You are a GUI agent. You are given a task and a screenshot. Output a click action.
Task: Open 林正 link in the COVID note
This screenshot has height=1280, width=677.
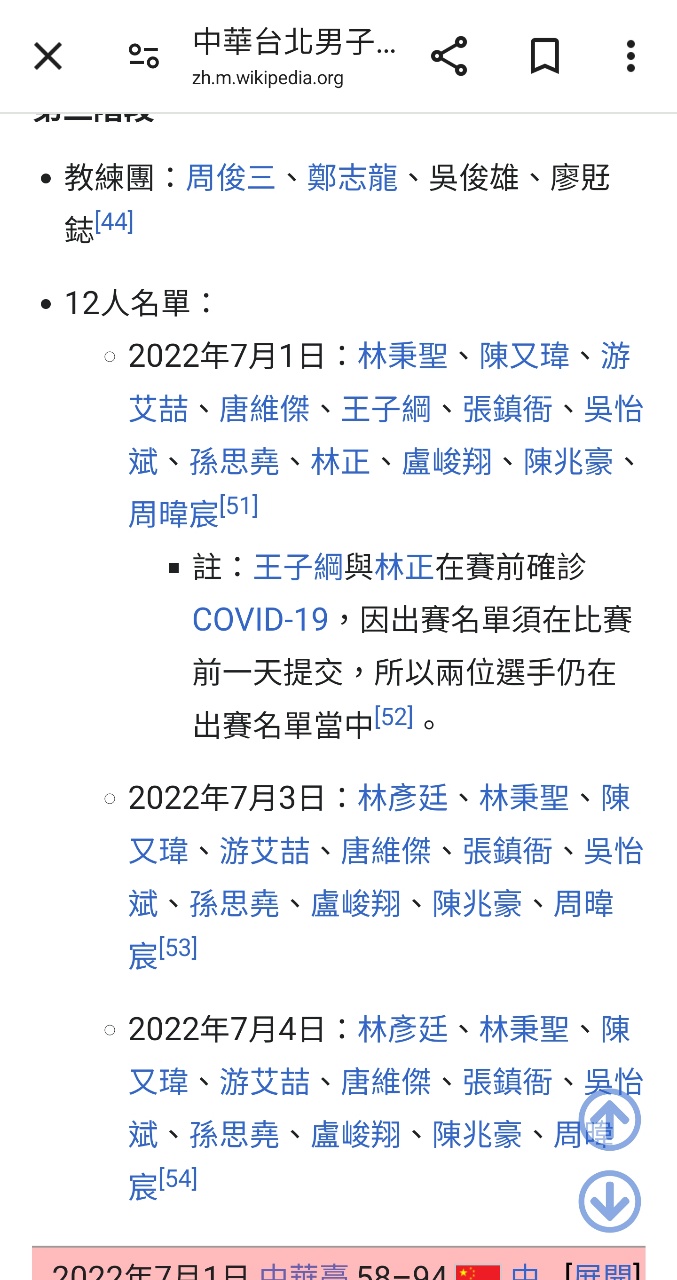(404, 568)
